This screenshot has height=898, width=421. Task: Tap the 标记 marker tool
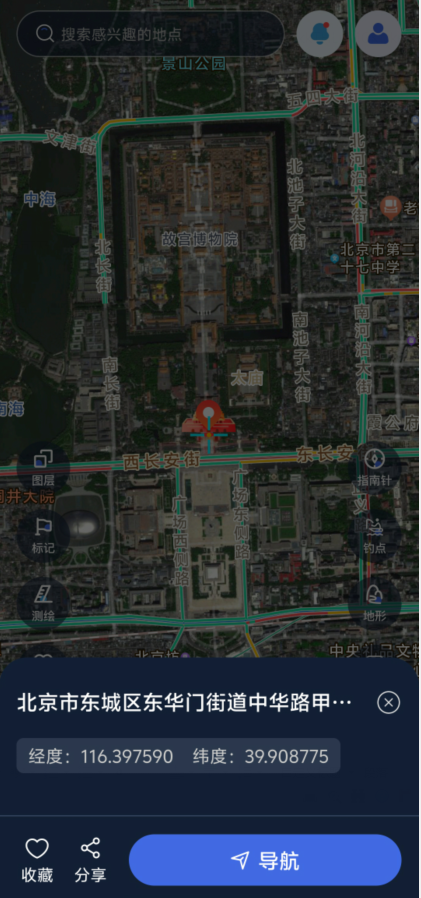[43, 535]
